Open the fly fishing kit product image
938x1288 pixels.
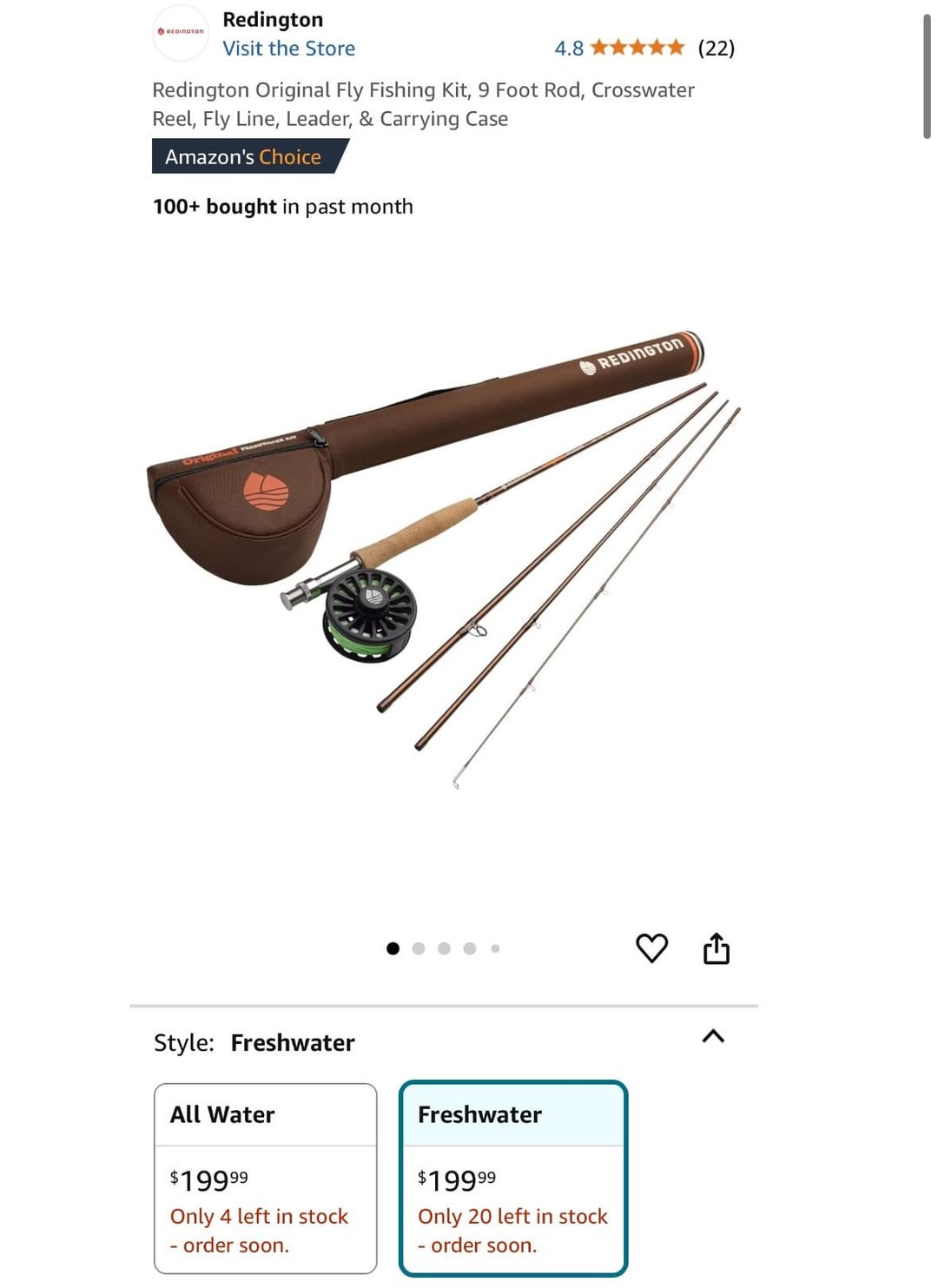(443, 556)
